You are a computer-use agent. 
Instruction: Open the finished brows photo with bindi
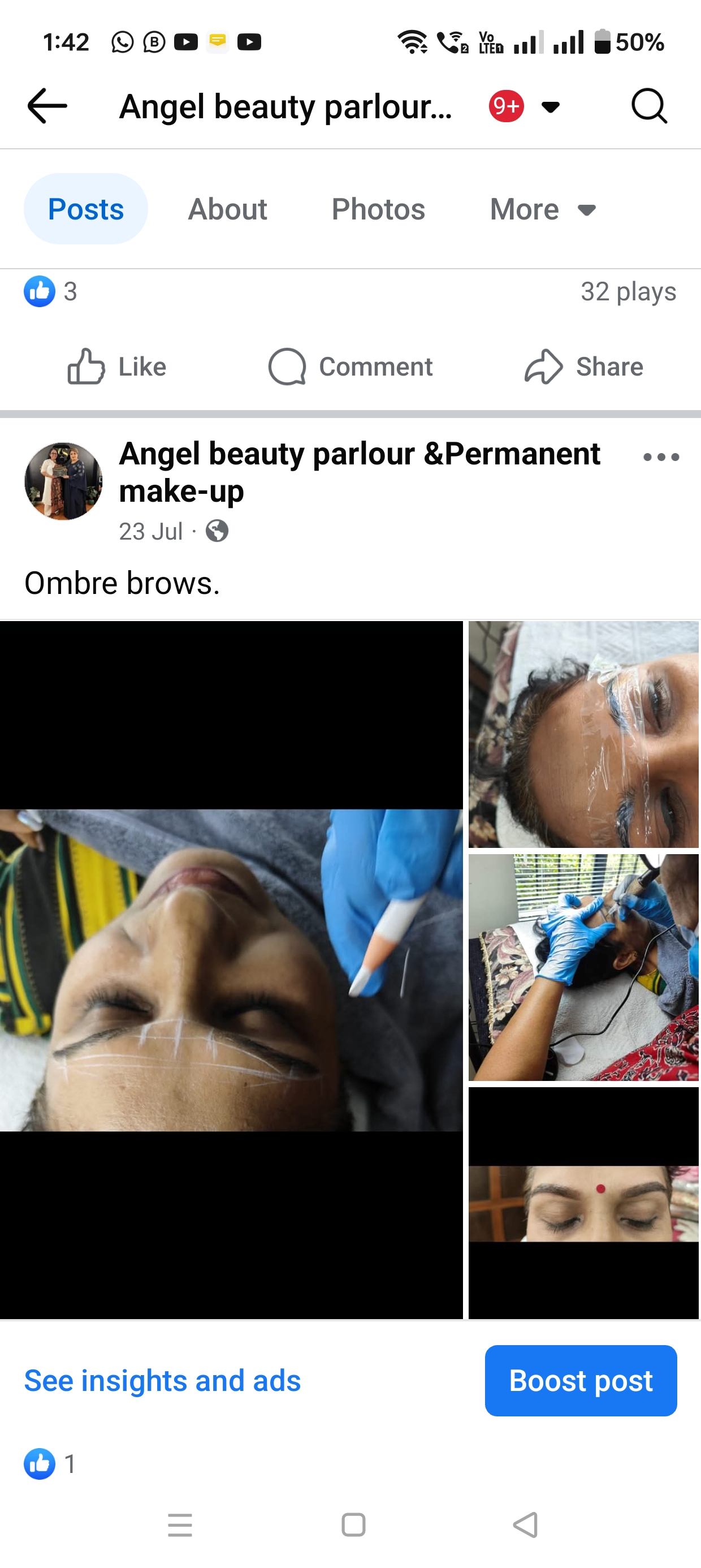pos(583,1203)
